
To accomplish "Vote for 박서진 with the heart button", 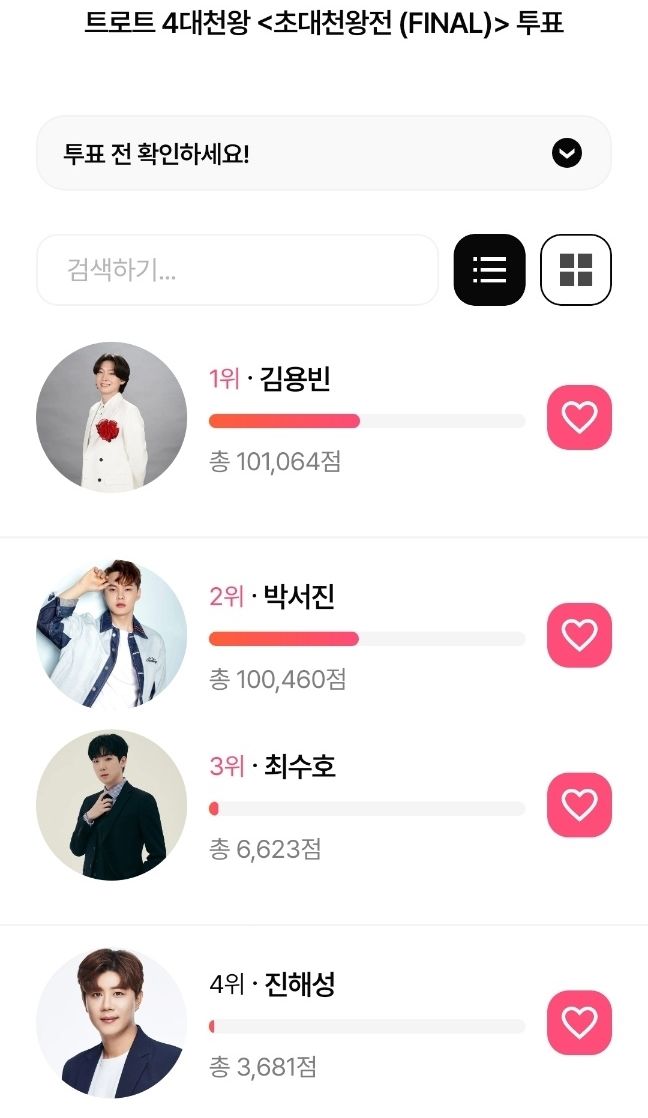I will point(579,635).
